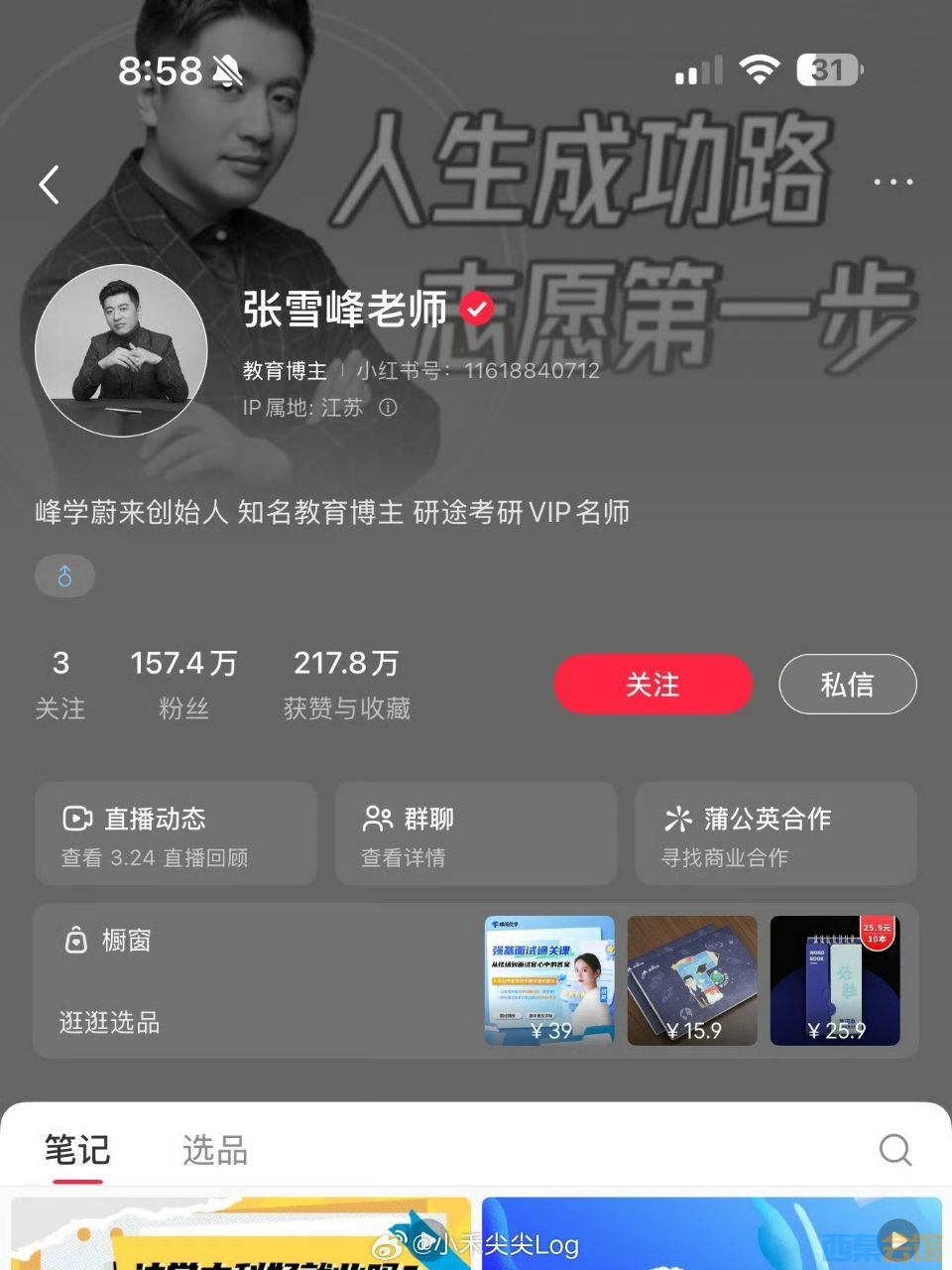Send a private message via 私信
Viewport: 952px width, 1270px height.
point(847,685)
